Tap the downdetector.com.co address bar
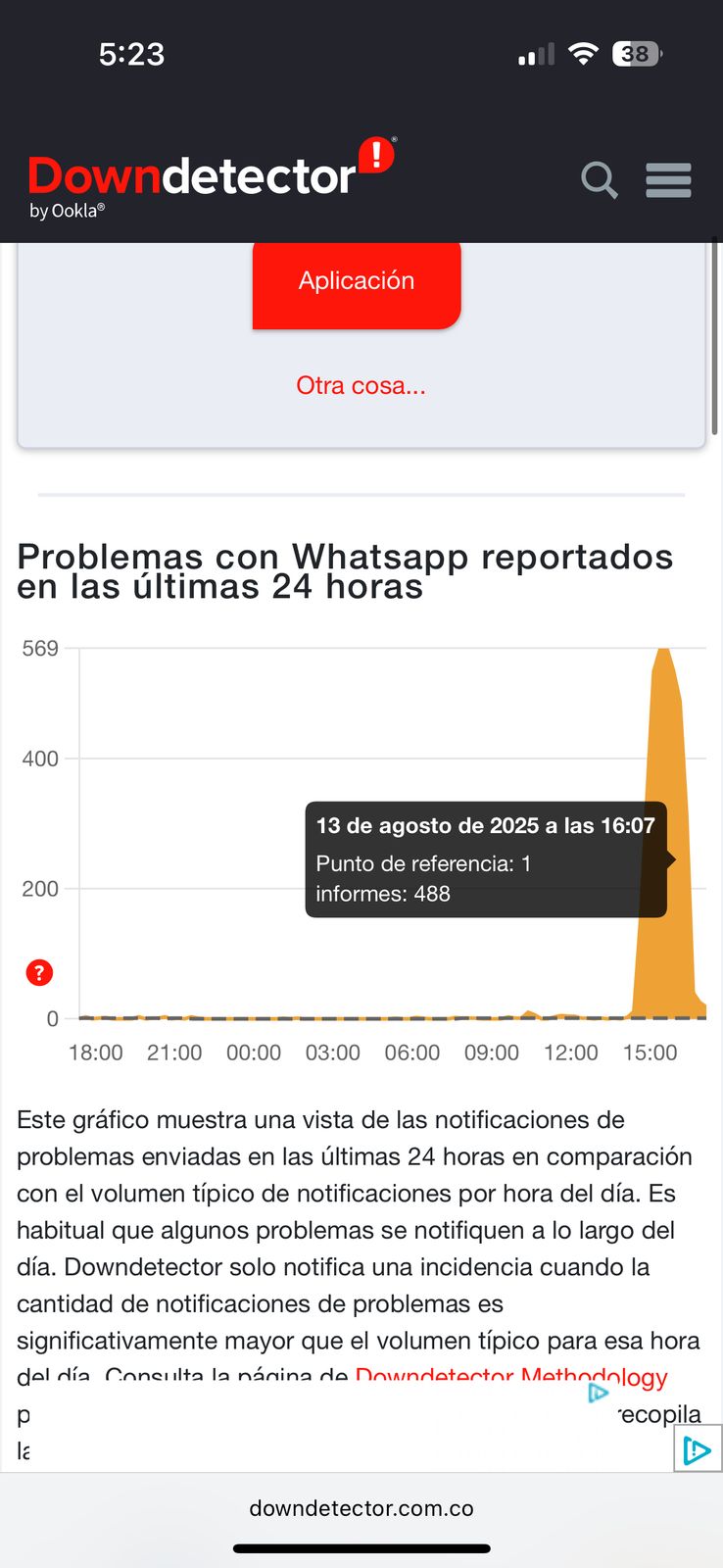 coord(361,1508)
